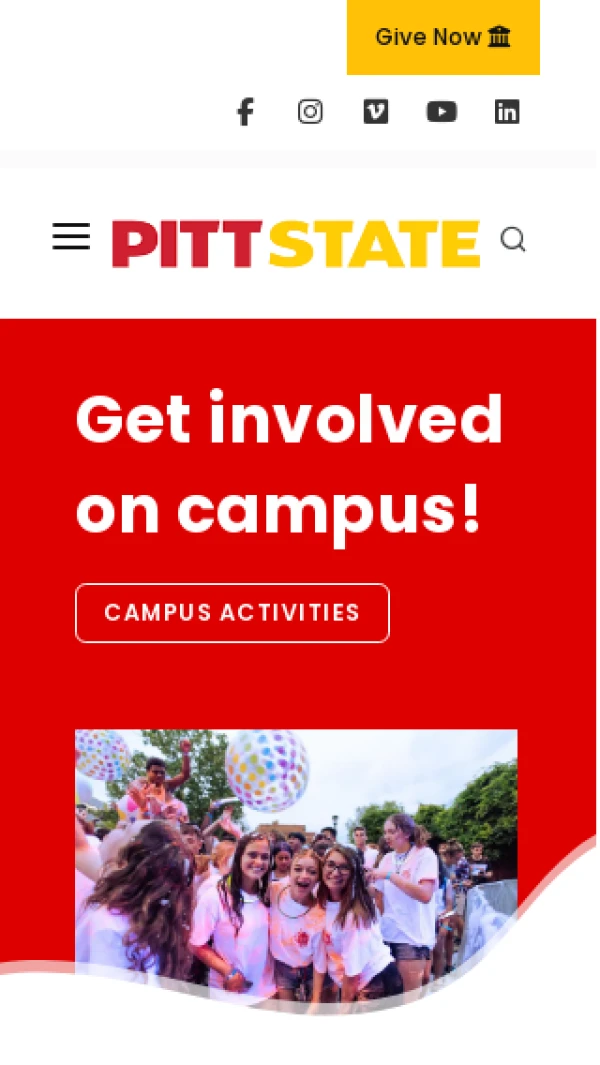The height and width of the screenshot is (1065, 600).
Task: Open the hamburger navigation menu
Action: point(71,238)
